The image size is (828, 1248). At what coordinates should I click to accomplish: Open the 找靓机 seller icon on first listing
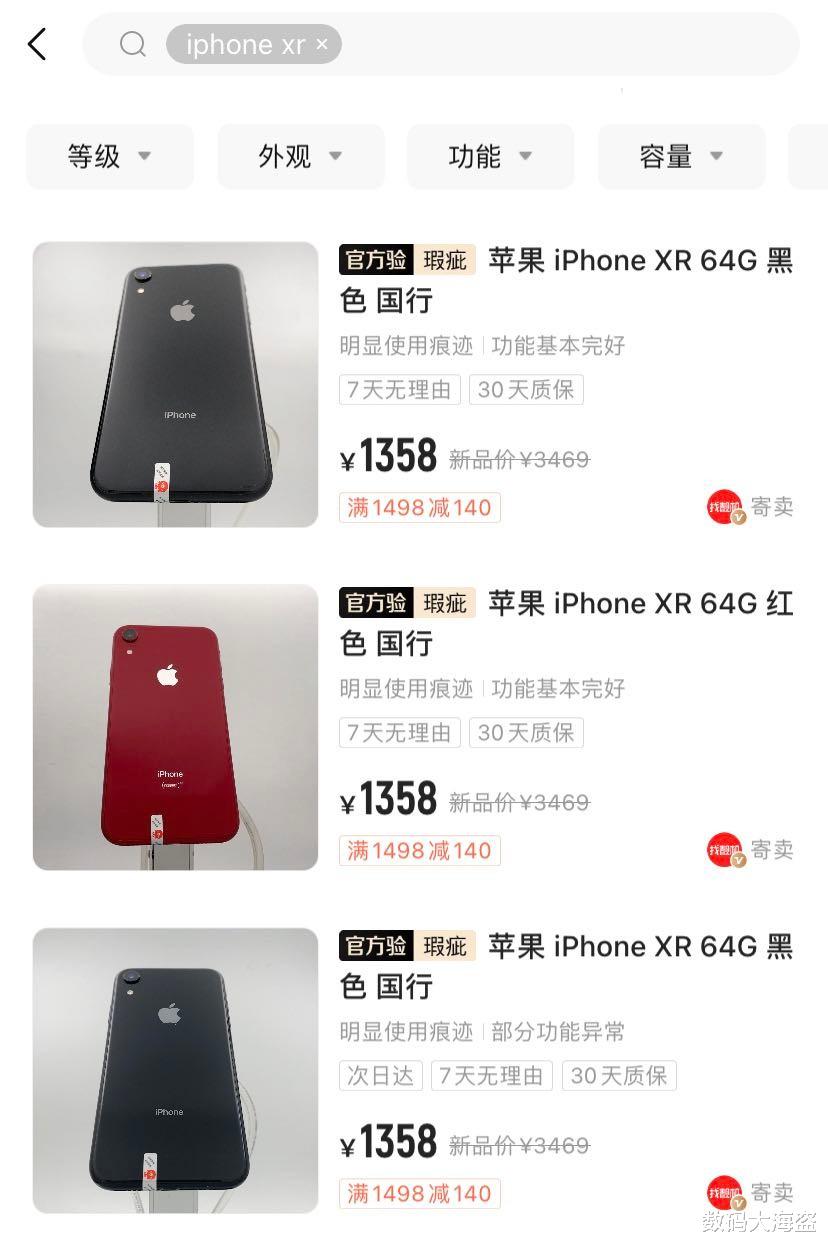[x=724, y=507]
